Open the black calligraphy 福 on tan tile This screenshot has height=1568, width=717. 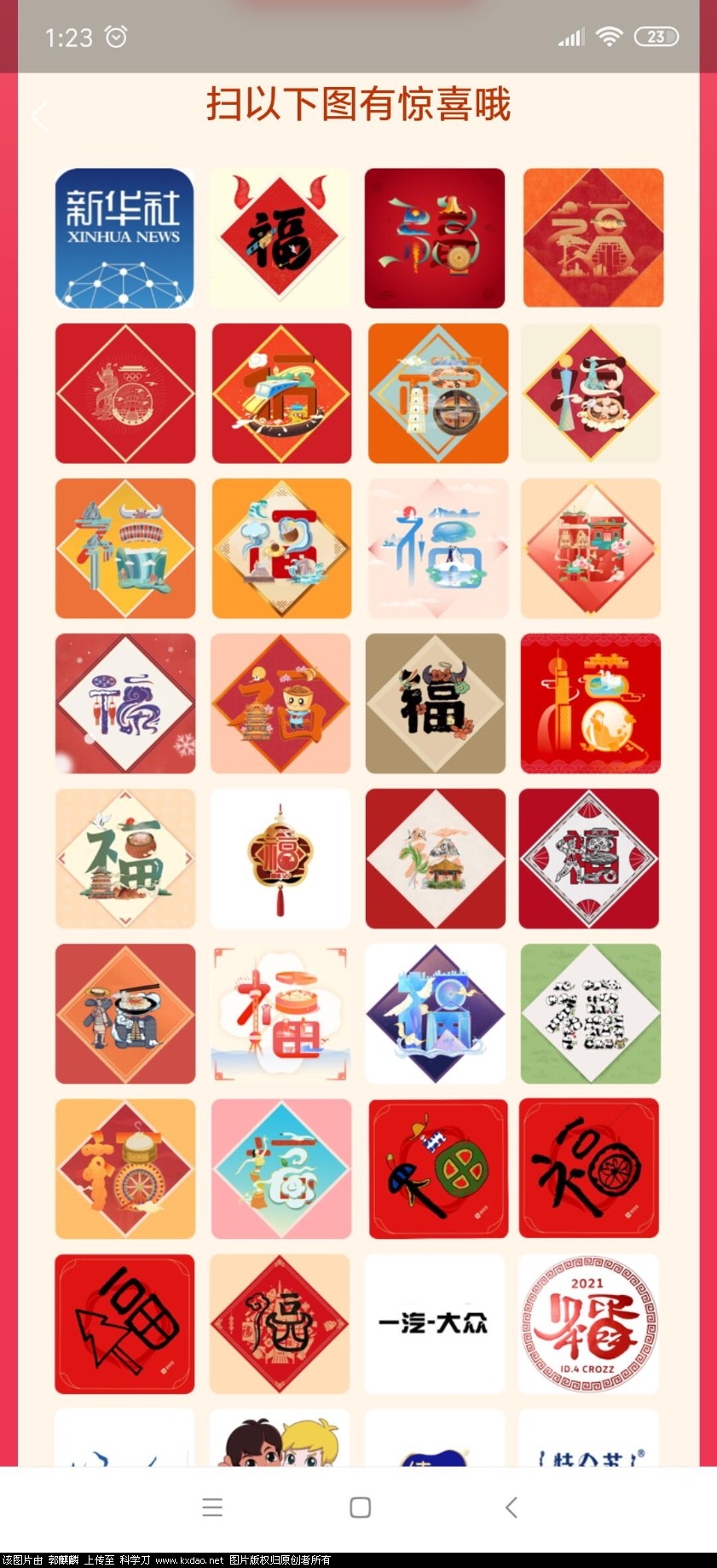pyautogui.click(x=435, y=703)
